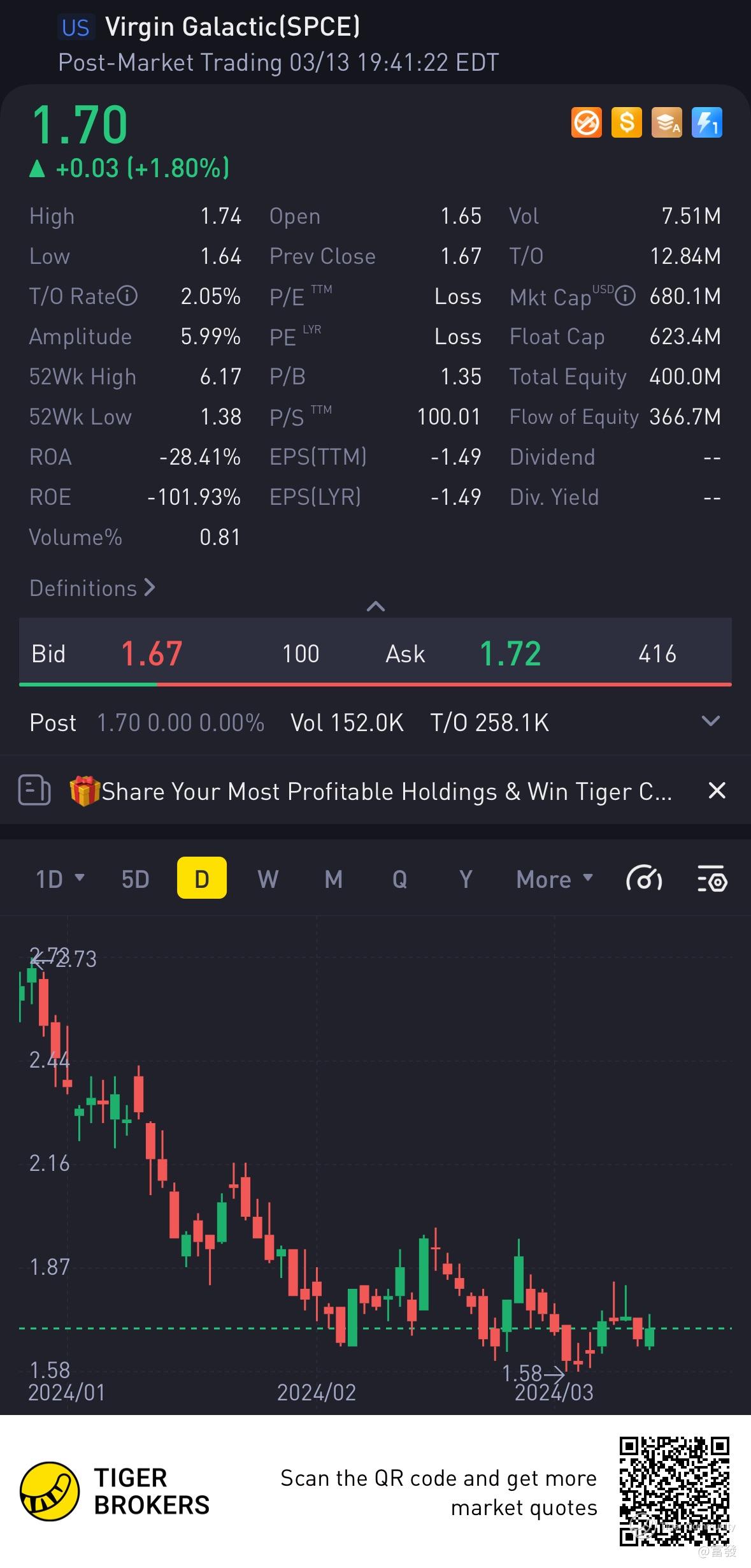Image resolution: width=751 pixels, height=1568 pixels.
Task: Open the gauge indicator icon
Action: click(644, 880)
